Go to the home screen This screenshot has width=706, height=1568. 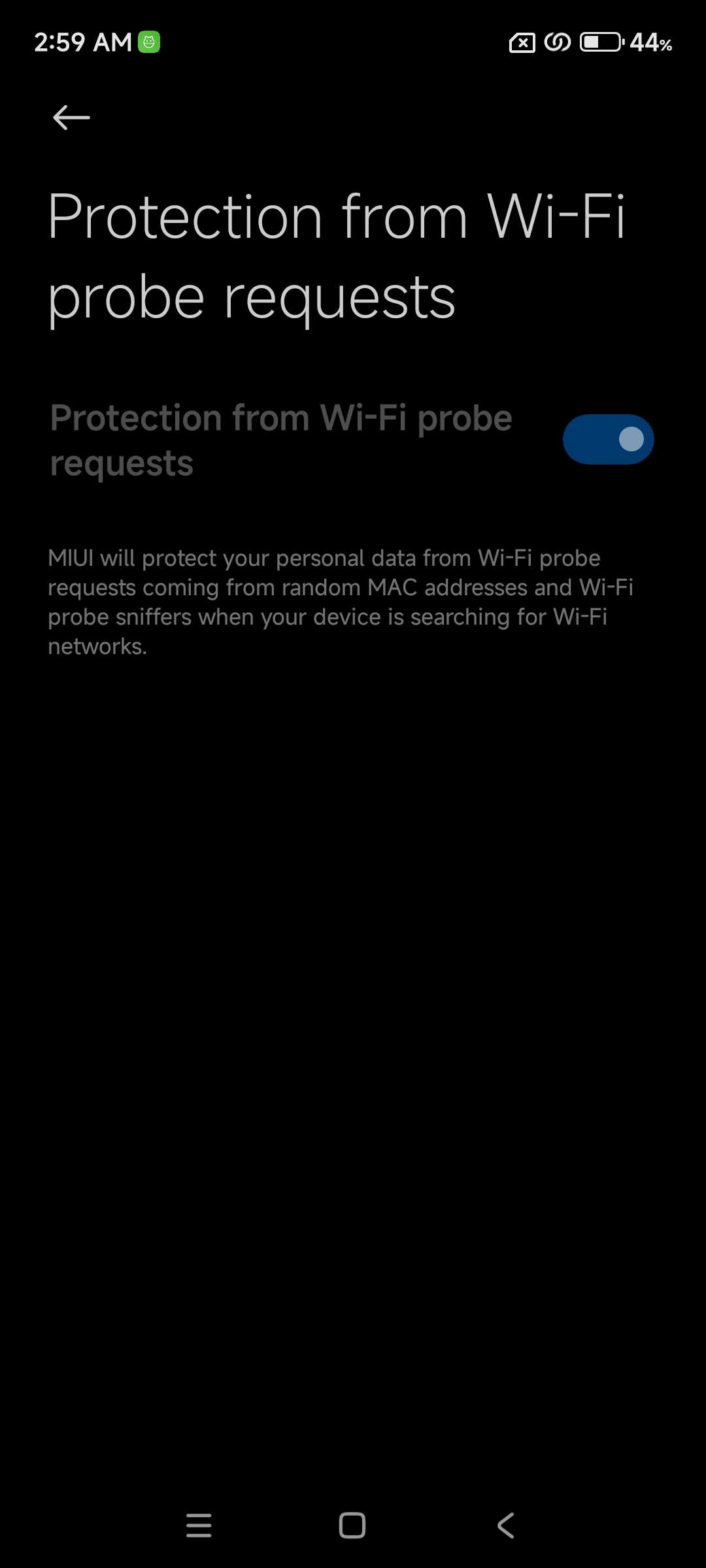click(352, 1525)
